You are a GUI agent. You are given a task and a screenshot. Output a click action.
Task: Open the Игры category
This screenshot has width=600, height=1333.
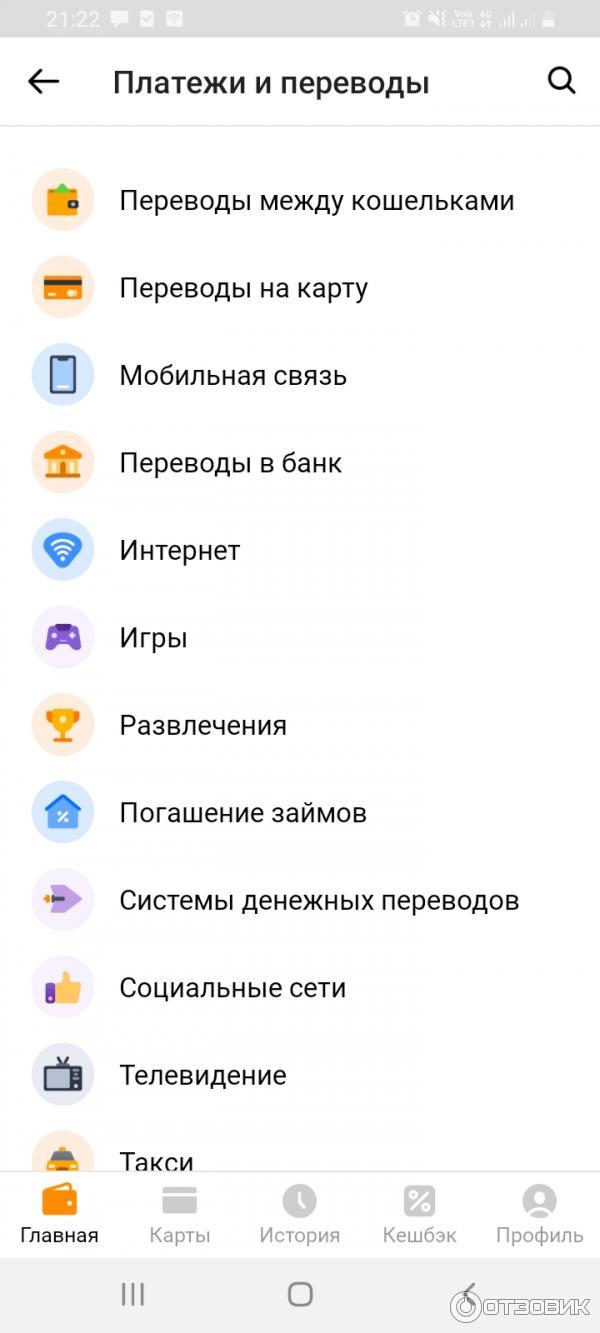pyautogui.click(x=153, y=638)
